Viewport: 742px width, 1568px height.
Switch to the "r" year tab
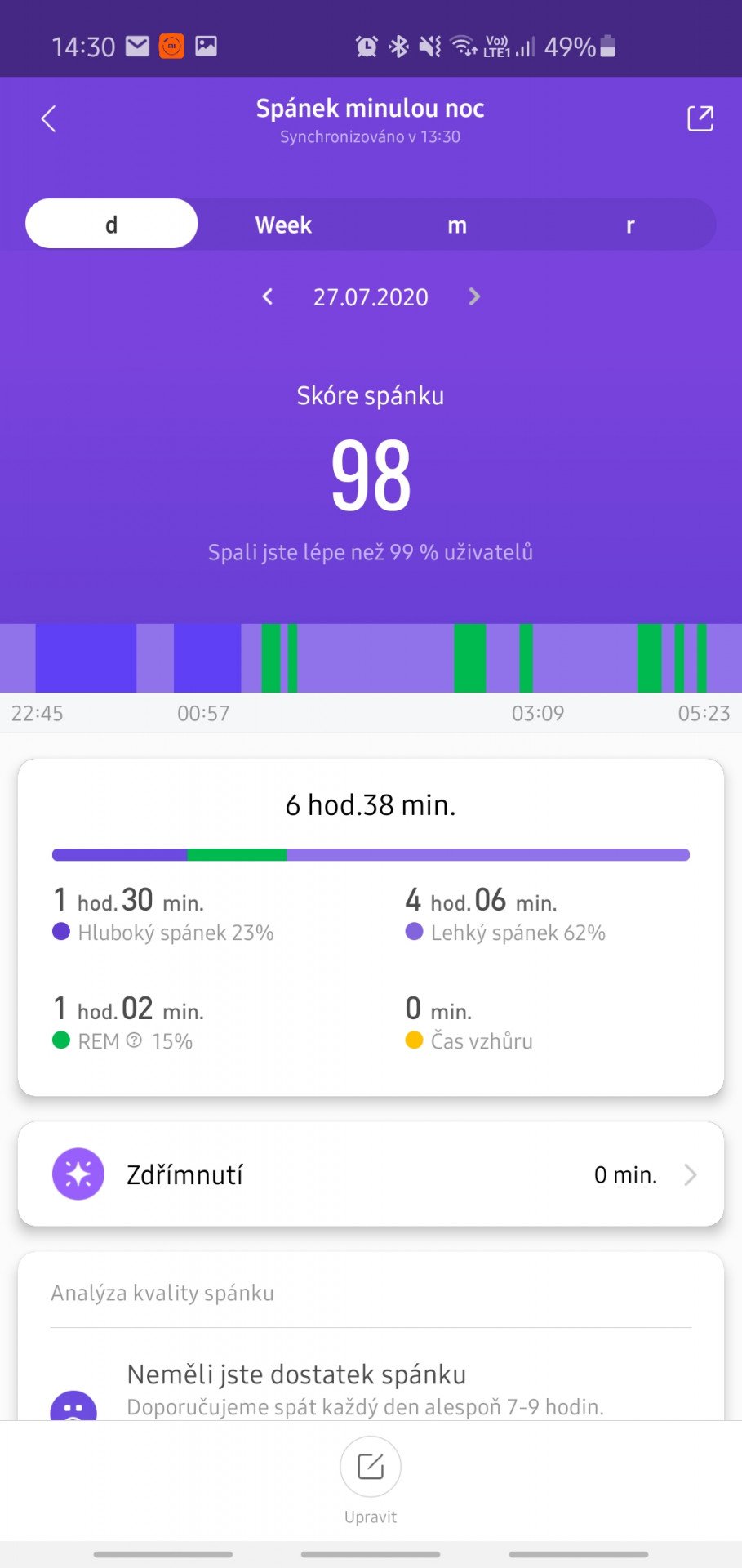[x=629, y=225]
